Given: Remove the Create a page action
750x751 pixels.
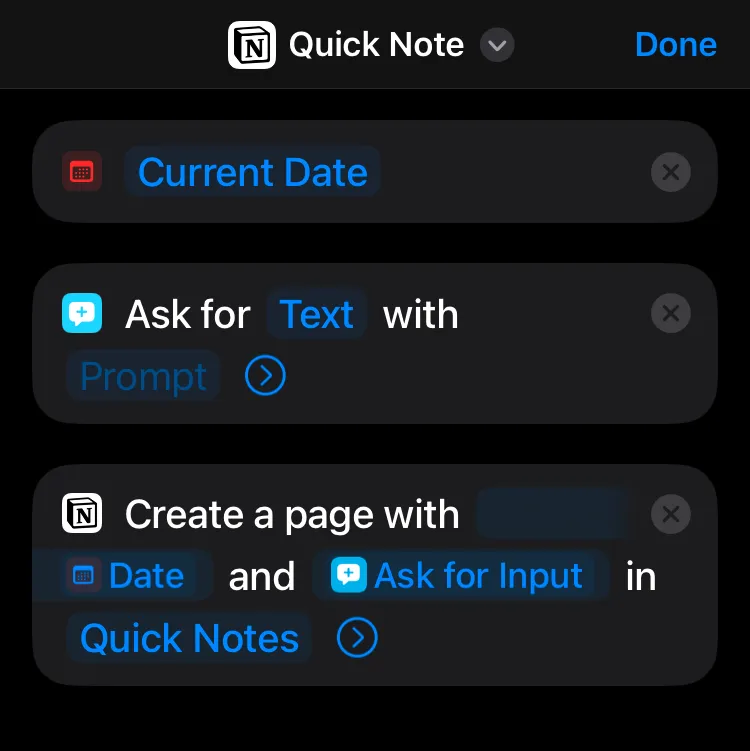Looking at the screenshot, I should [670, 514].
